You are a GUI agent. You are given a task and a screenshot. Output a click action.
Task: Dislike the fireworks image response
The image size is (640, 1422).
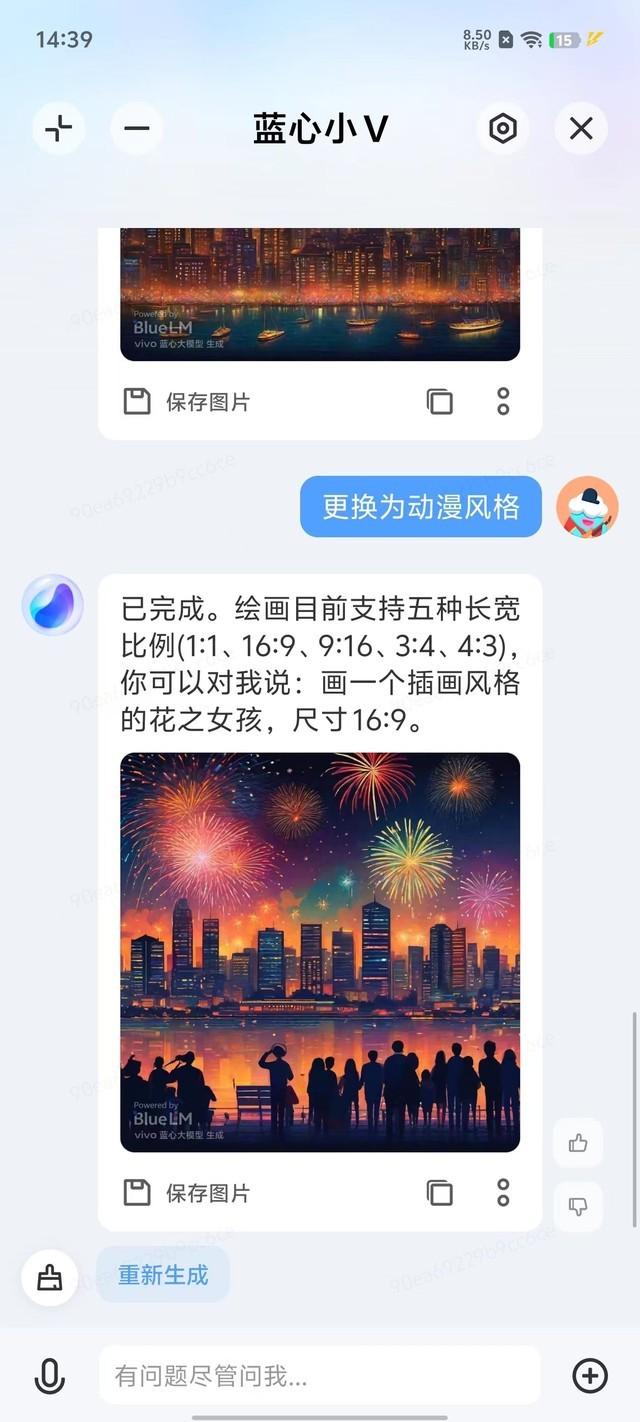click(578, 1207)
